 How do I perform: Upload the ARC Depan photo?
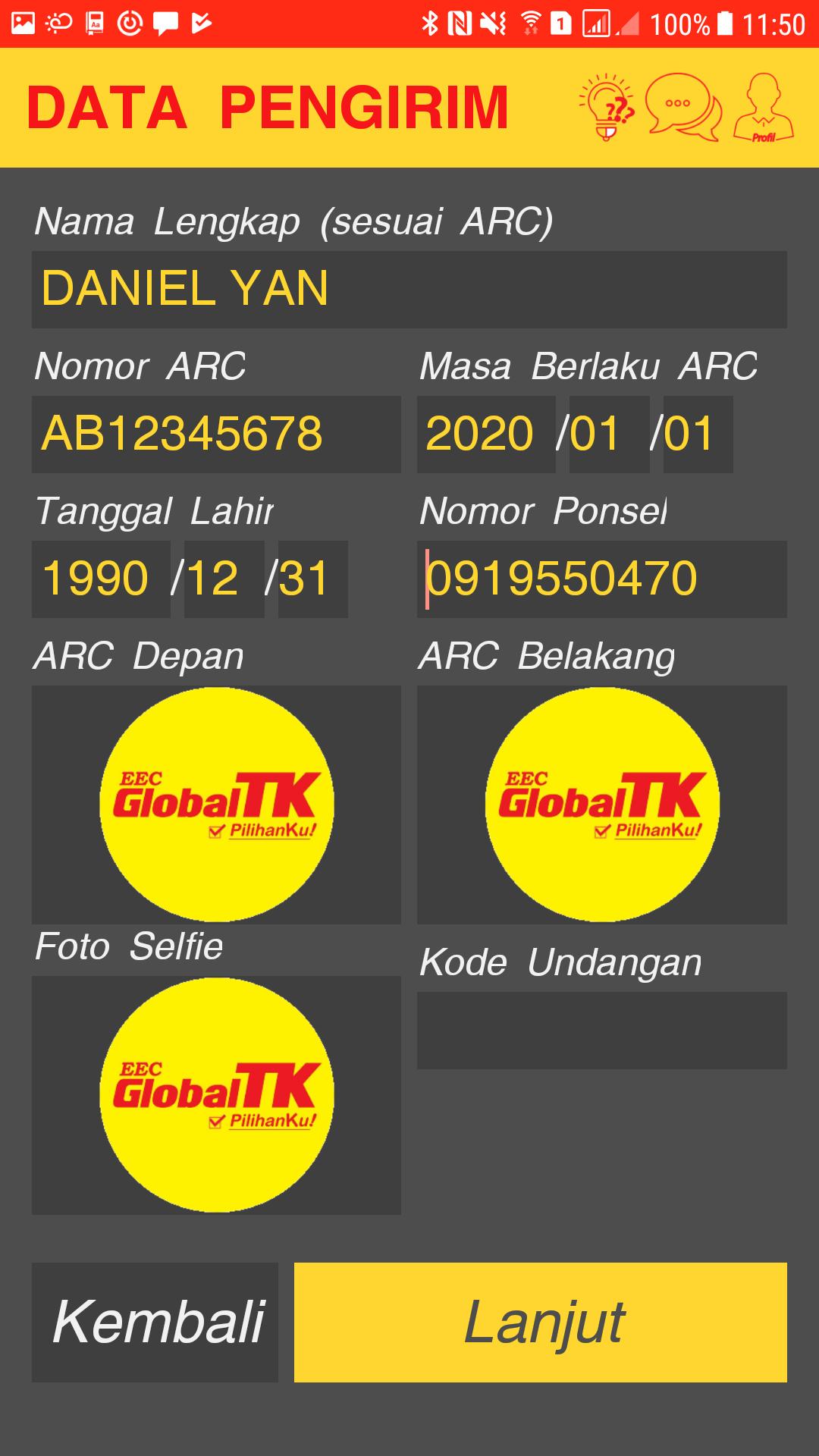pyautogui.click(x=216, y=805)
